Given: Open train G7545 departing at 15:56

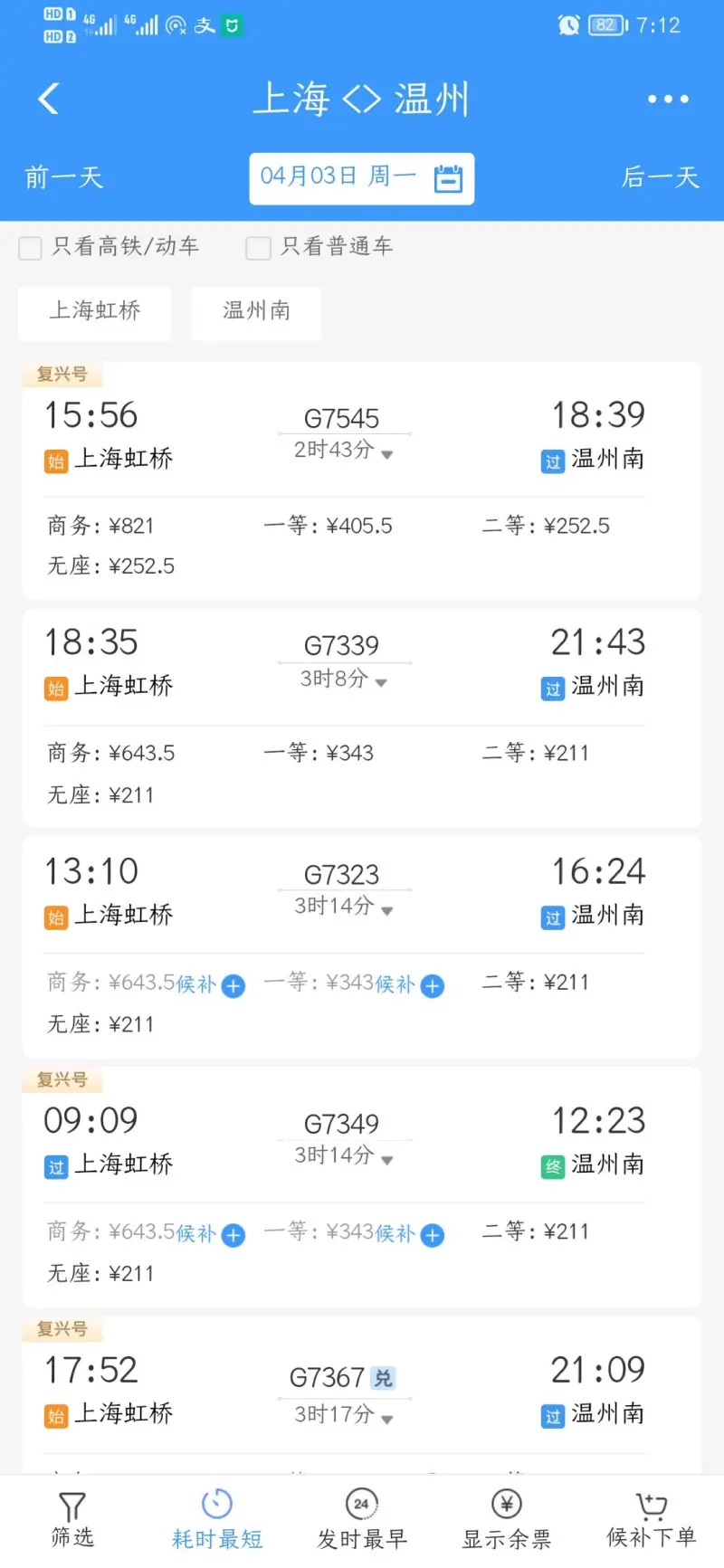Looking at the screenshot, I should (x=361, y=480).
